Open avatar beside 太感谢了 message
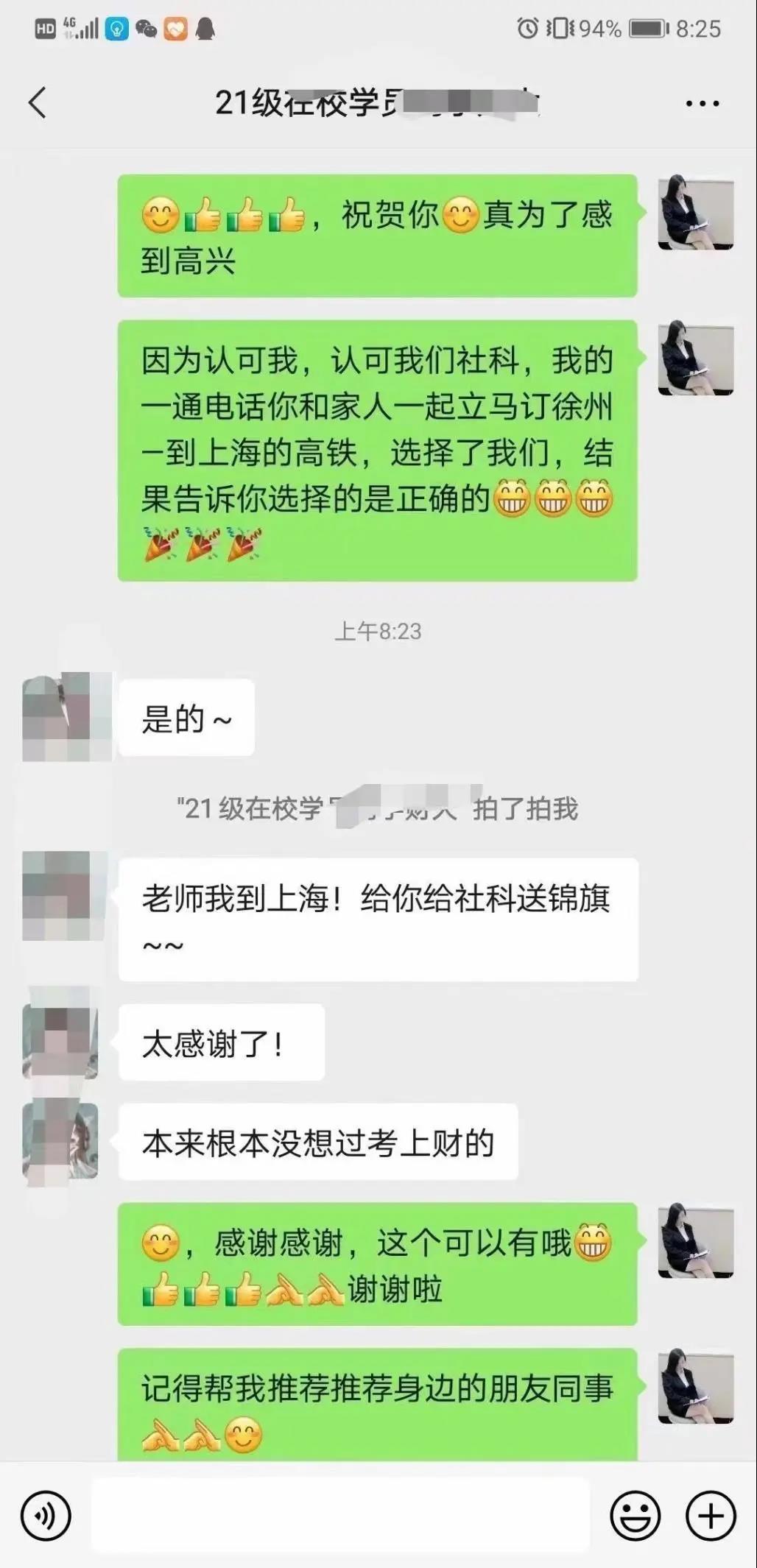This screenshot has width=757, height=1568. click(x=60, y=1042)
